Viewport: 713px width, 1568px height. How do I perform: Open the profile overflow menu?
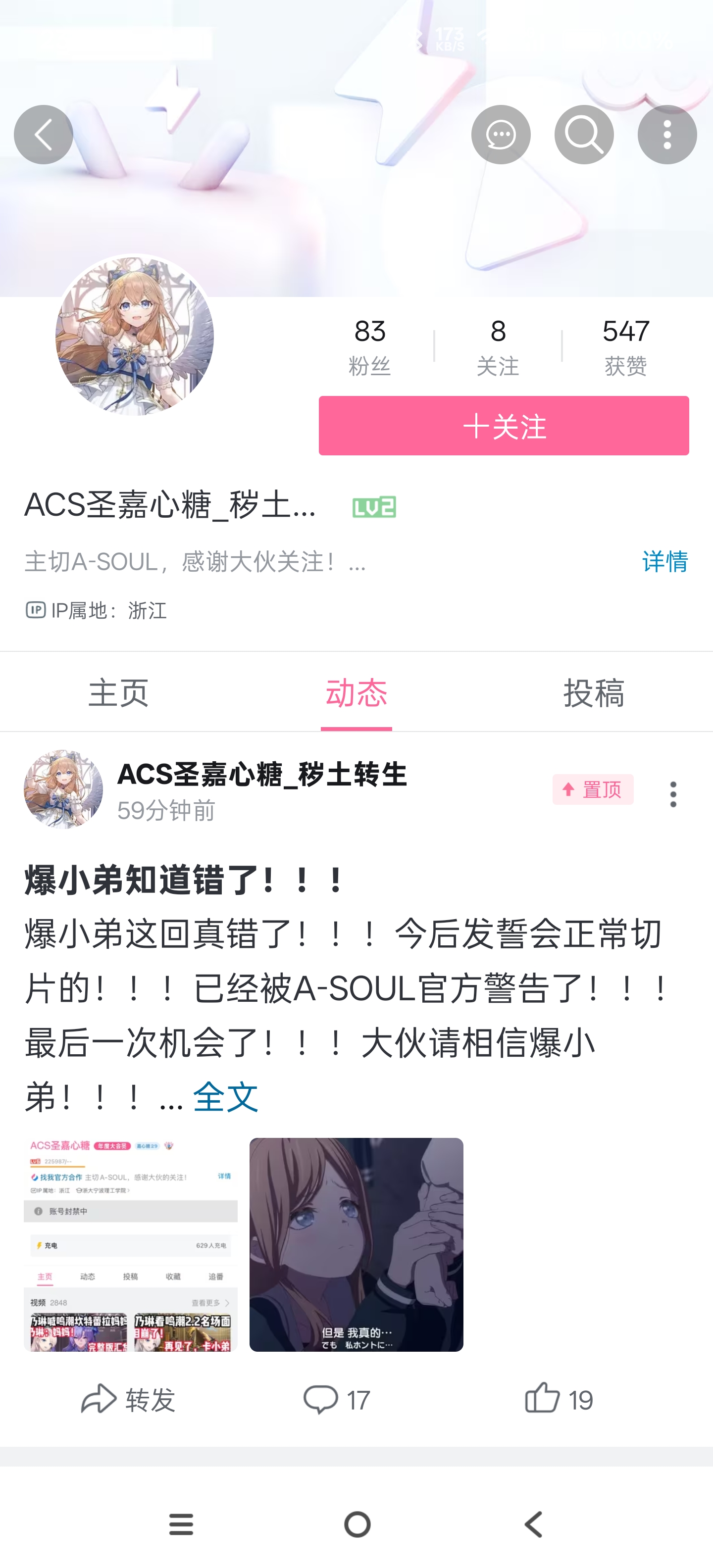point(667,135)
